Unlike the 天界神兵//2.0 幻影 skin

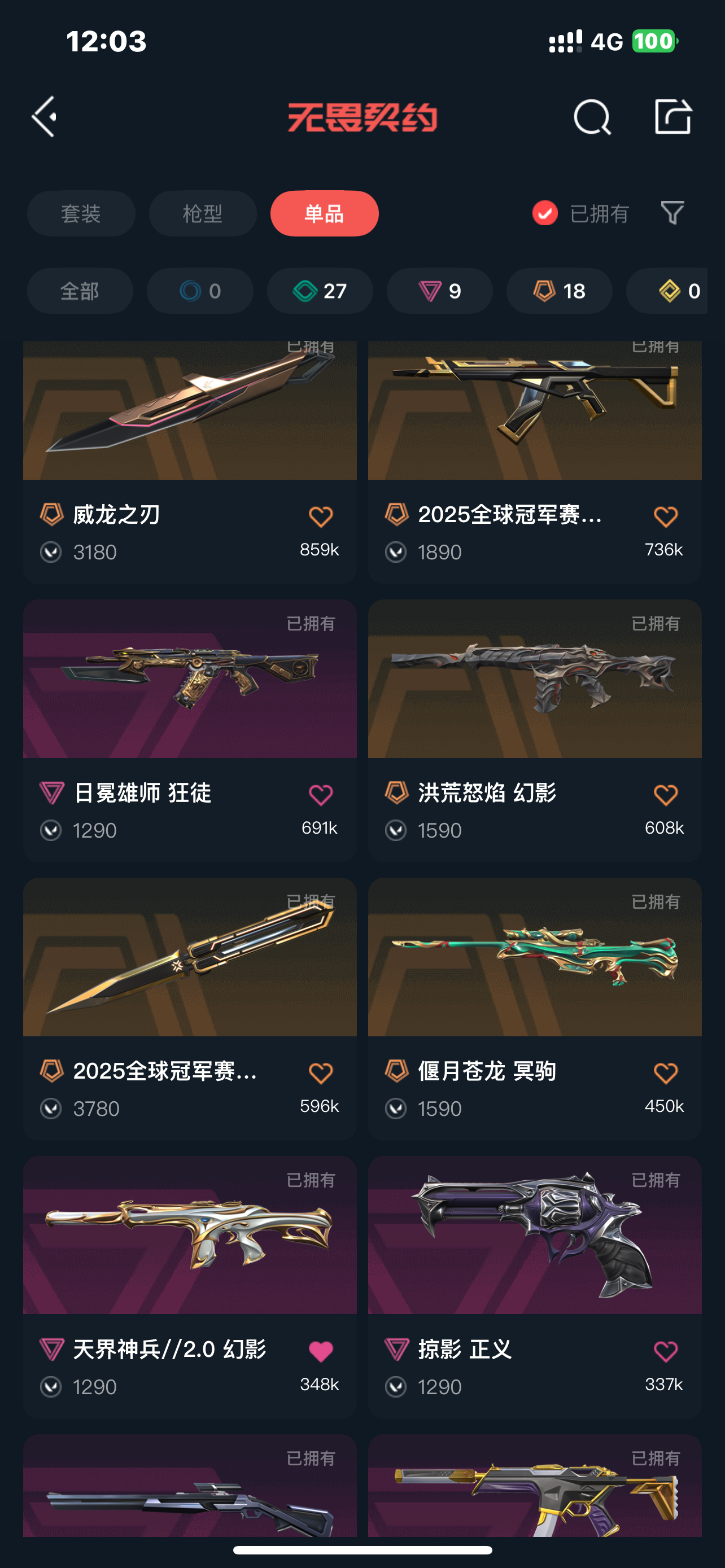(x=321, y=1351)
